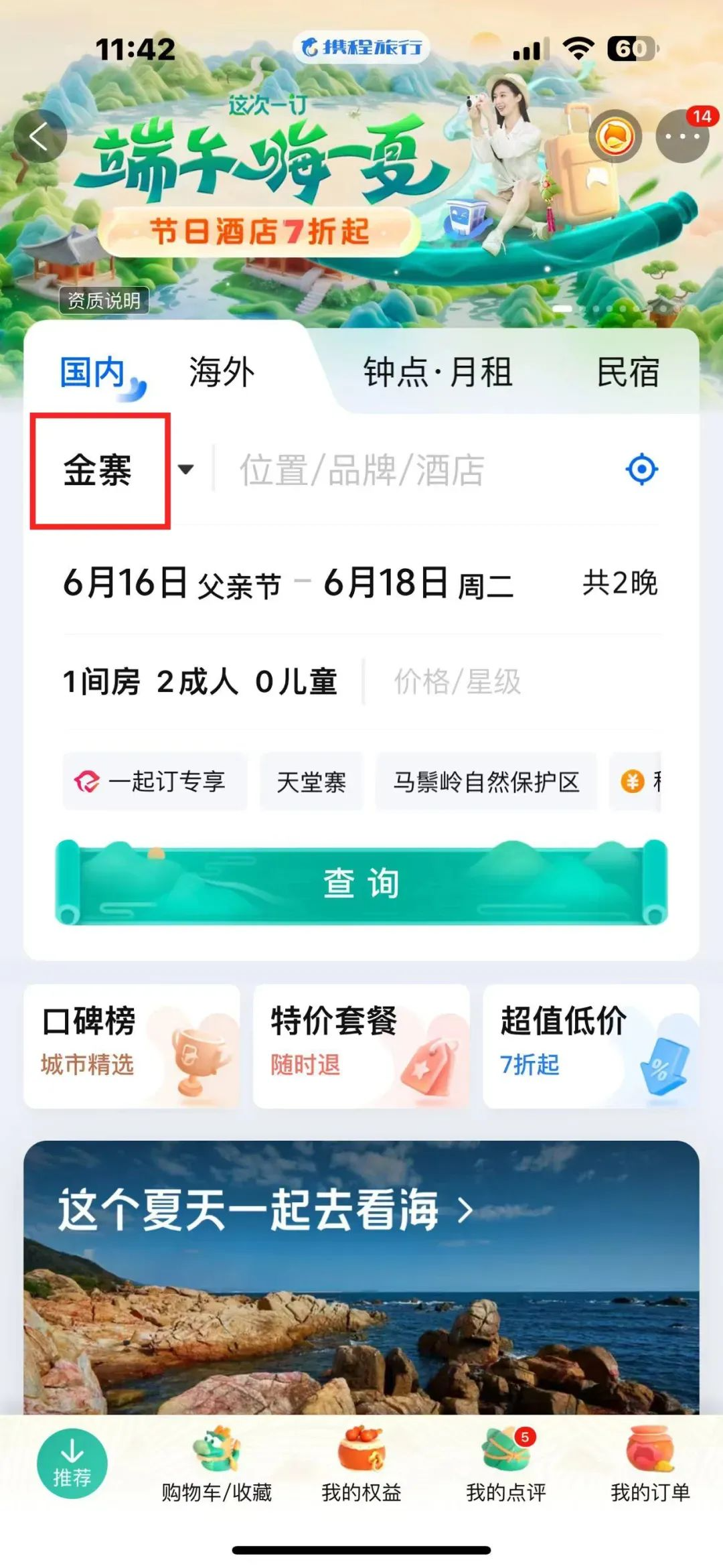Image resolution: width=723 pixels, height=1568 pixels.
Task: Open the 价格/星级 filter
Action: coord(458,682)
